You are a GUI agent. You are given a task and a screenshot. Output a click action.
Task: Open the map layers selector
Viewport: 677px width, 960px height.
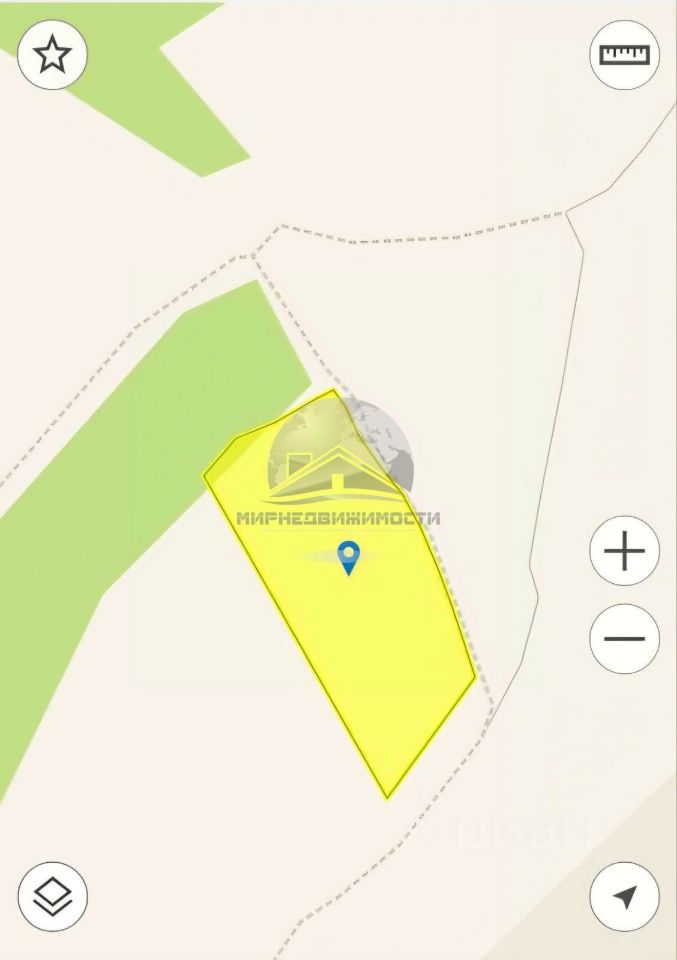coord(53,896)
